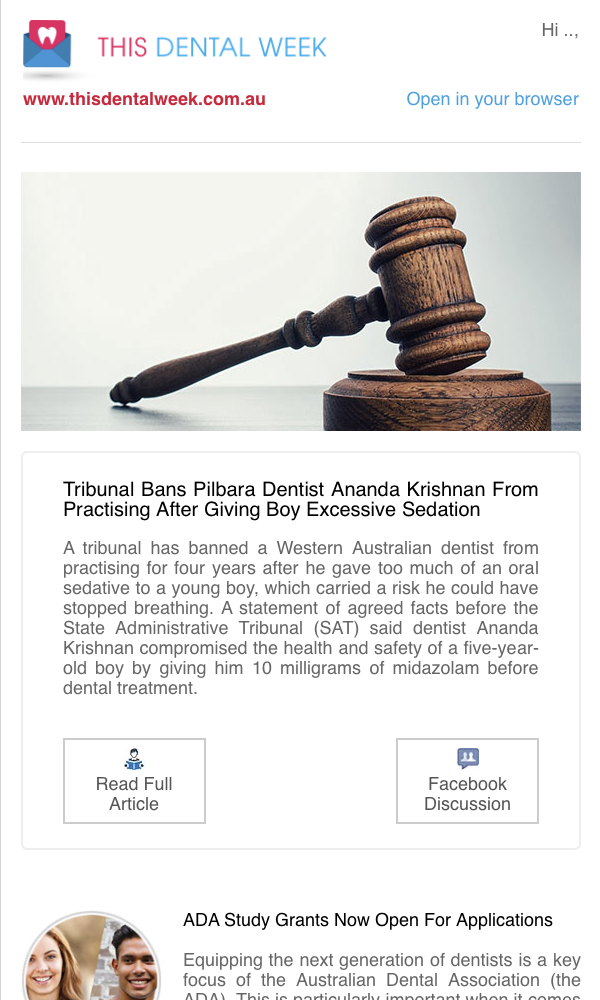Open the Facebook Discussion button
Viewport: 600px width, 1000px height.
click(467, 781)
